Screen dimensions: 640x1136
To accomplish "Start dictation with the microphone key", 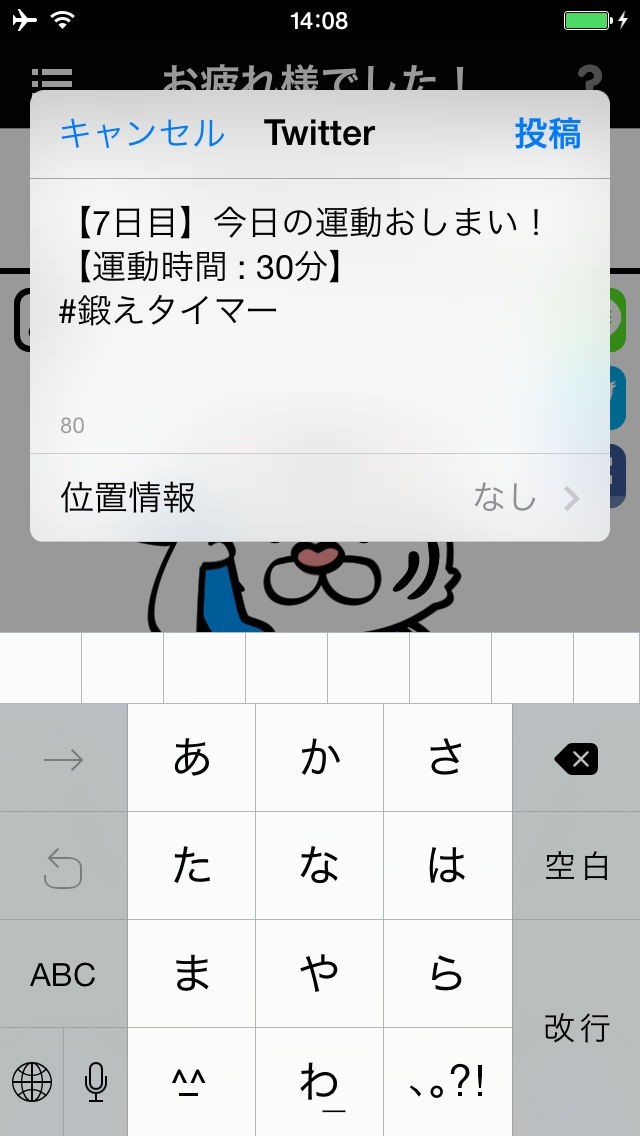I will (96, 1082).
